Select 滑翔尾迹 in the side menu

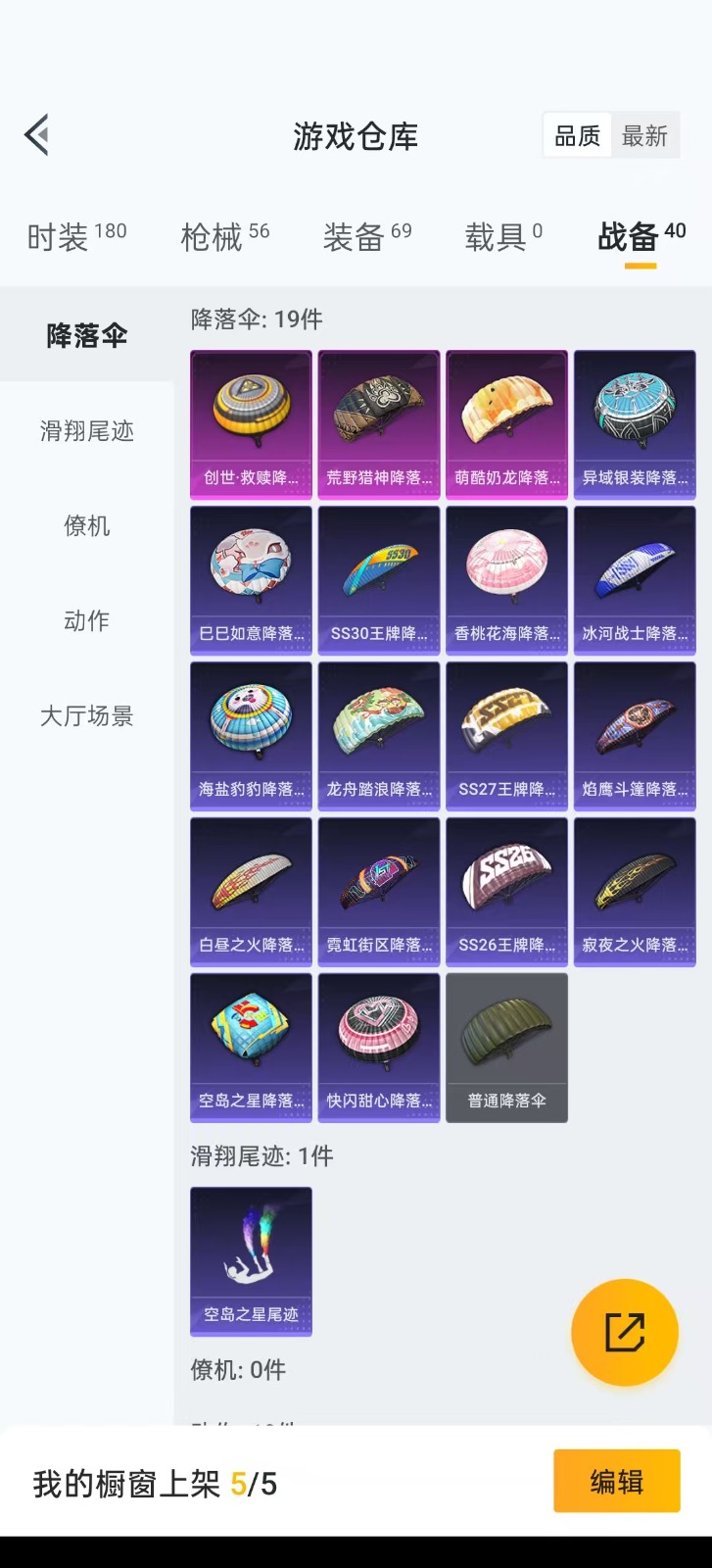click(x=86, y=430)
